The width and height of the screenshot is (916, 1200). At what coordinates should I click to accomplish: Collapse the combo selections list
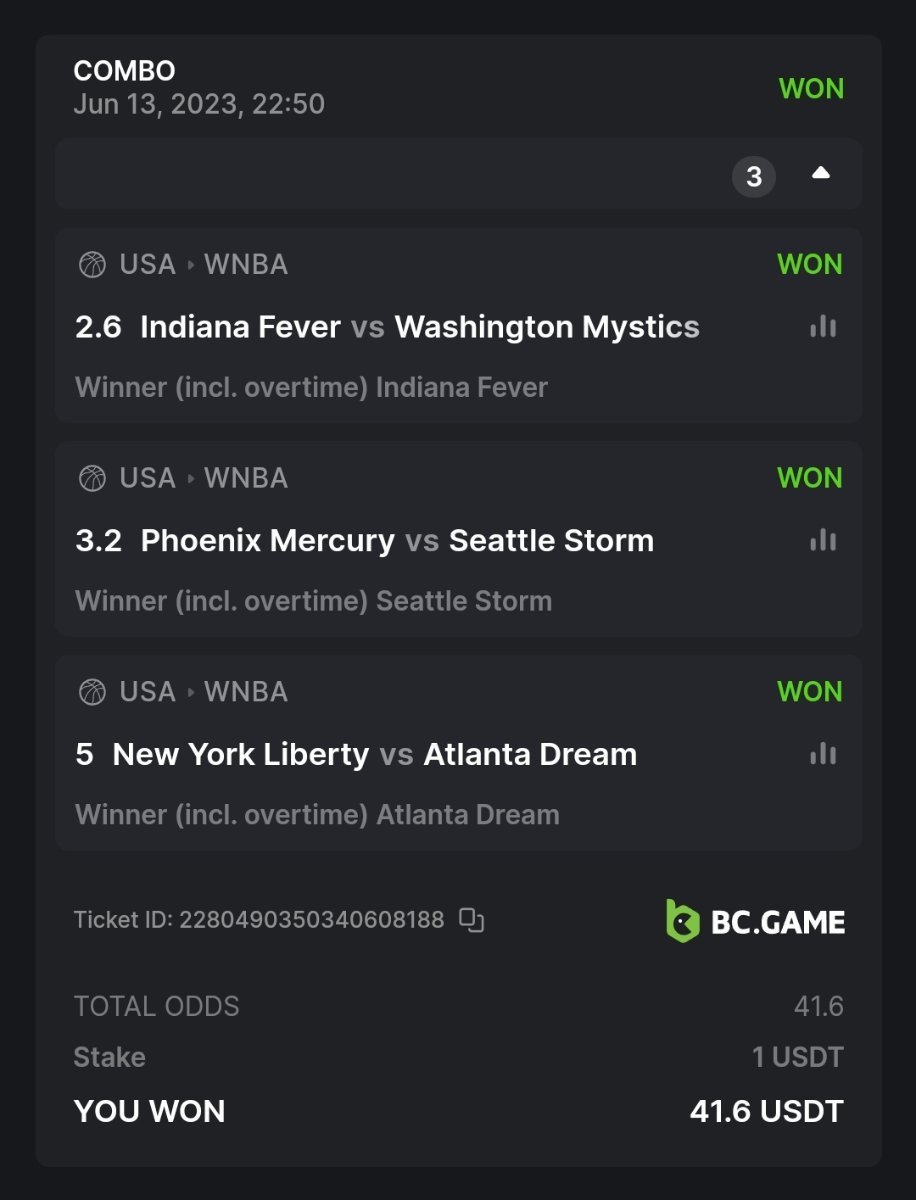[820, 174]
